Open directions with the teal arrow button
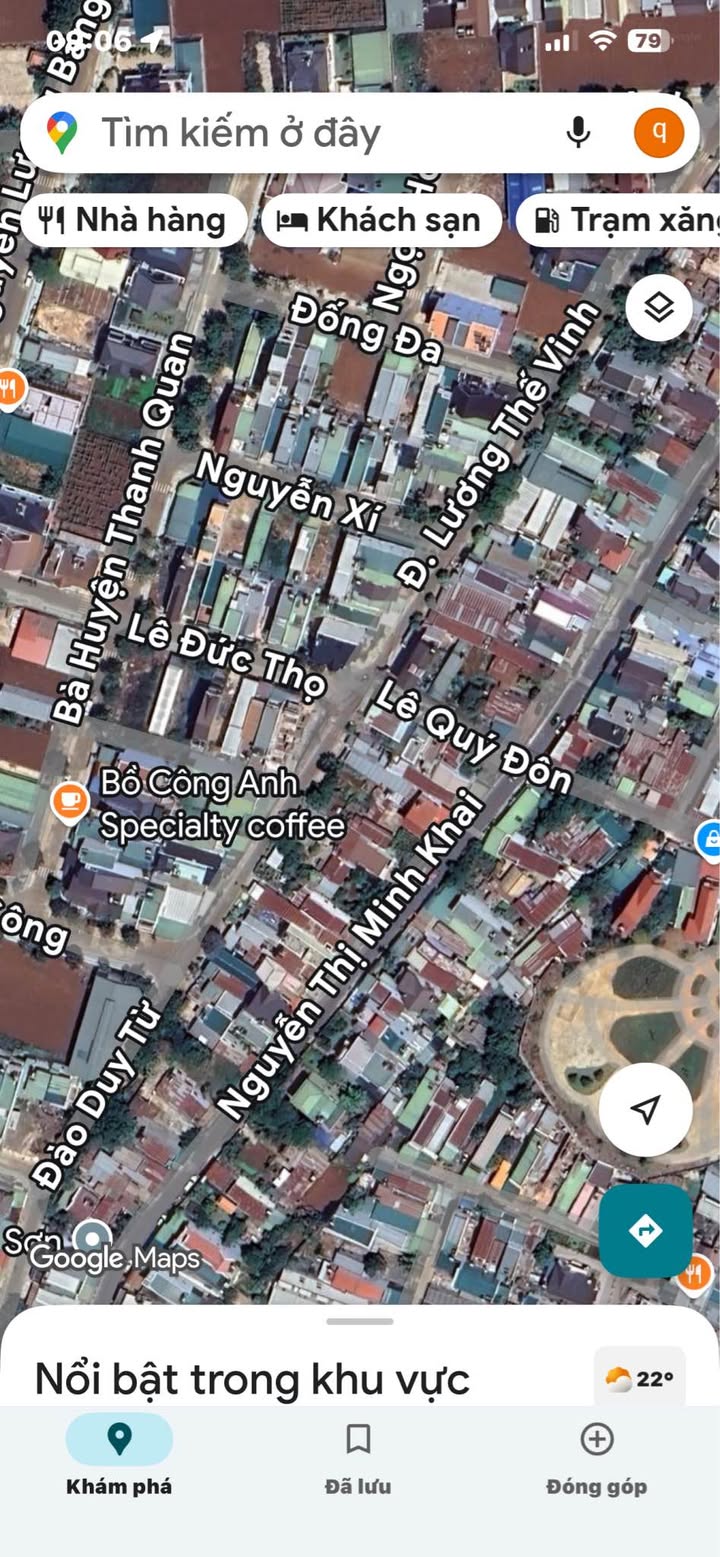 [x=646, y=1230]
